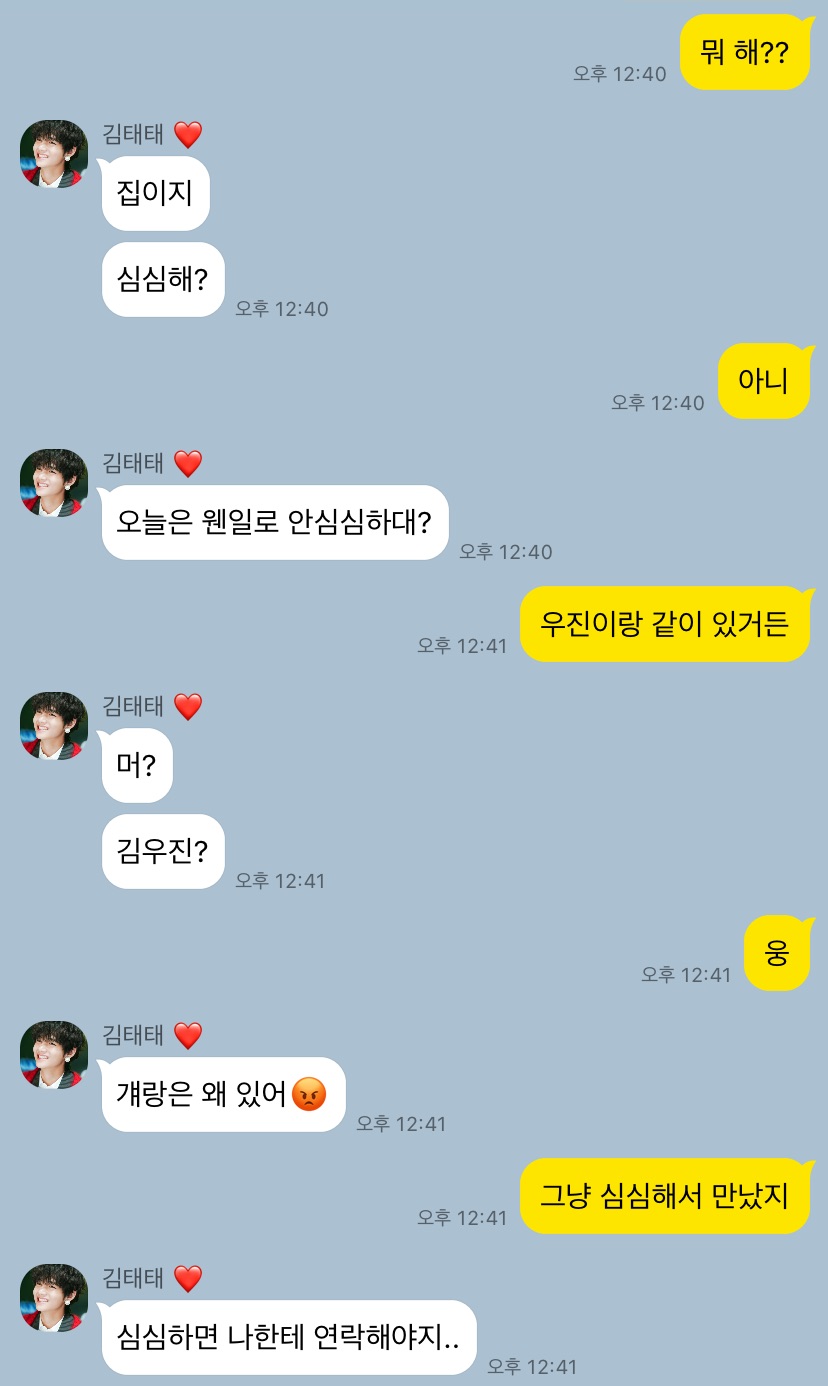Viewport: 828px width, 1386px height.
Task: View 김태태's profile next to '머?' message
Action: (54, 726)
